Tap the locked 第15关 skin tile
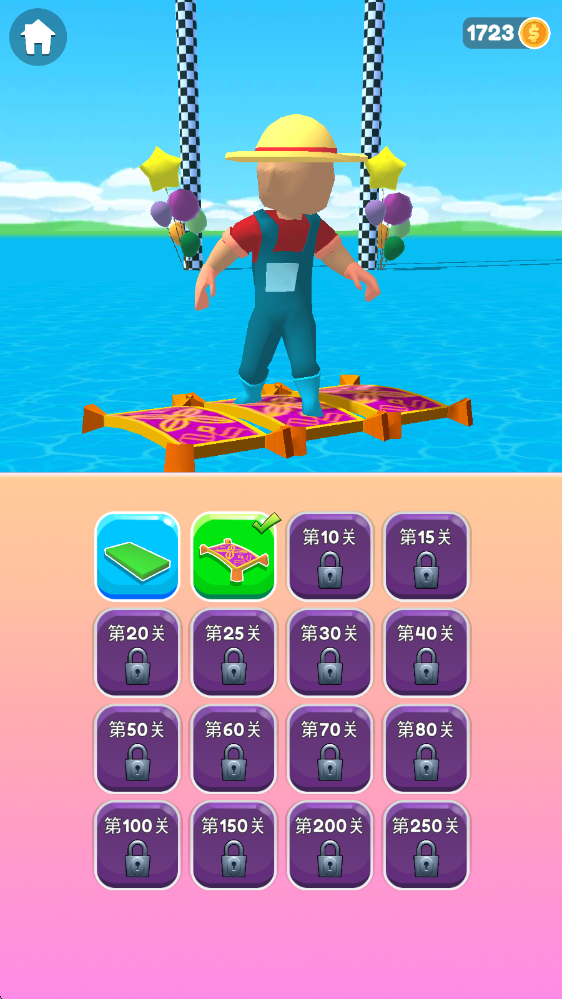Screen dimensions: 562x999 [x=426, y=556]
